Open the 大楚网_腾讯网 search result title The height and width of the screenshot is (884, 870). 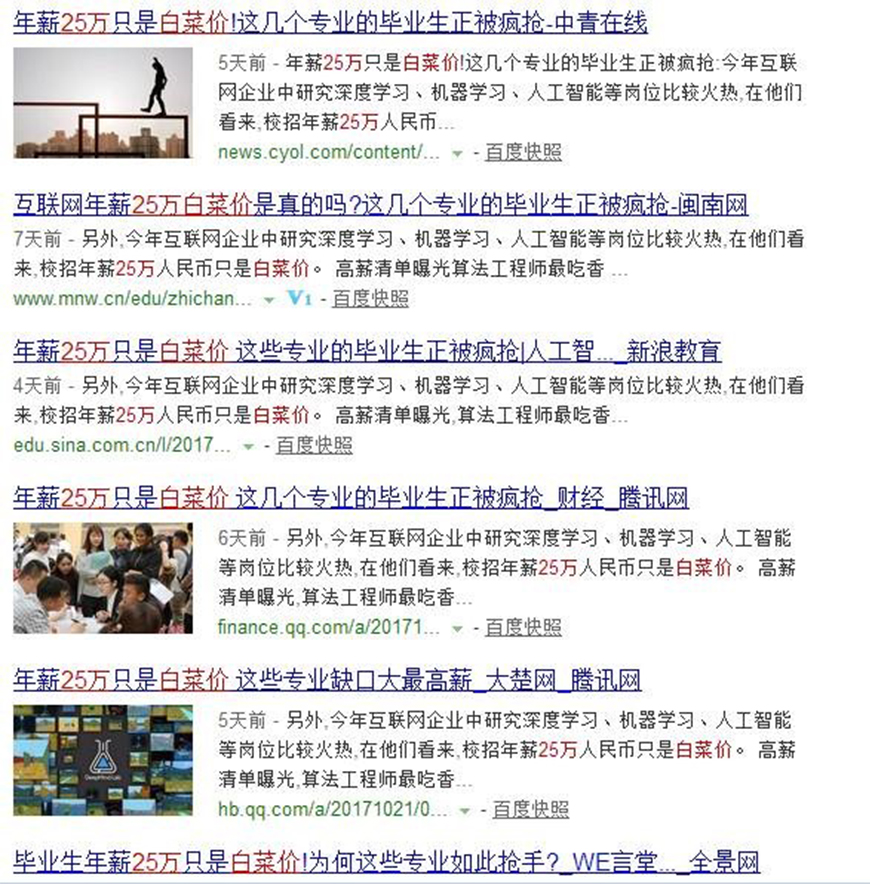pos(327,681)
